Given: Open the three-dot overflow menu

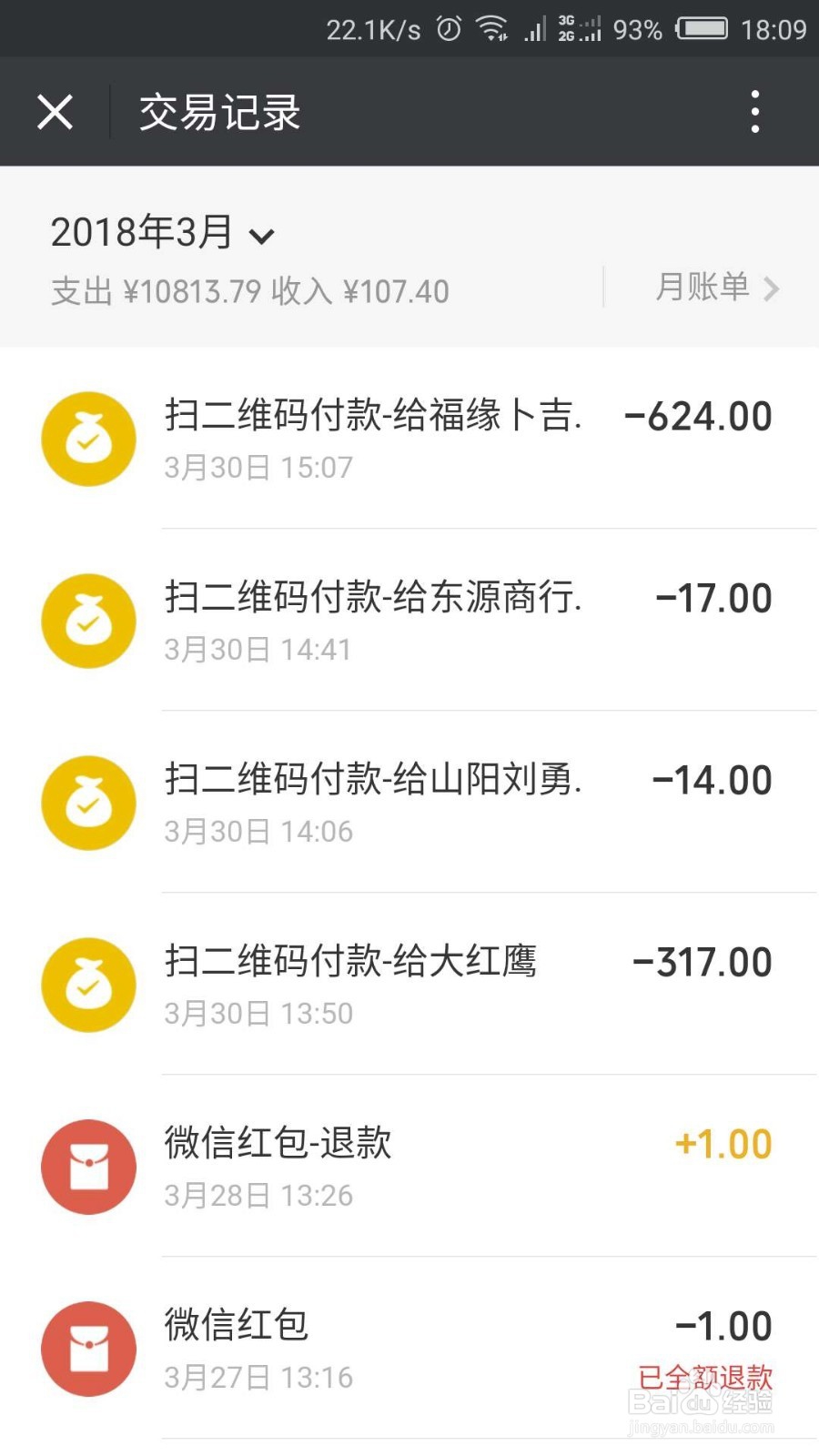Looking at the screenshot, I should point(754,112).
